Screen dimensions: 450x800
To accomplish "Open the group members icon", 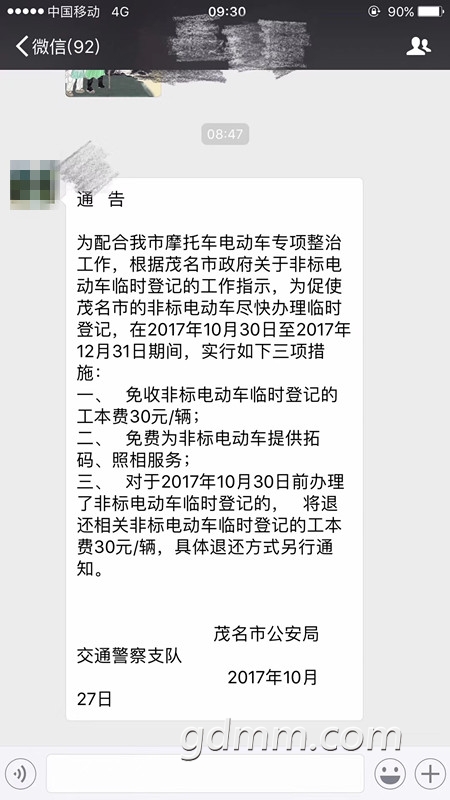I will (418, 46).
